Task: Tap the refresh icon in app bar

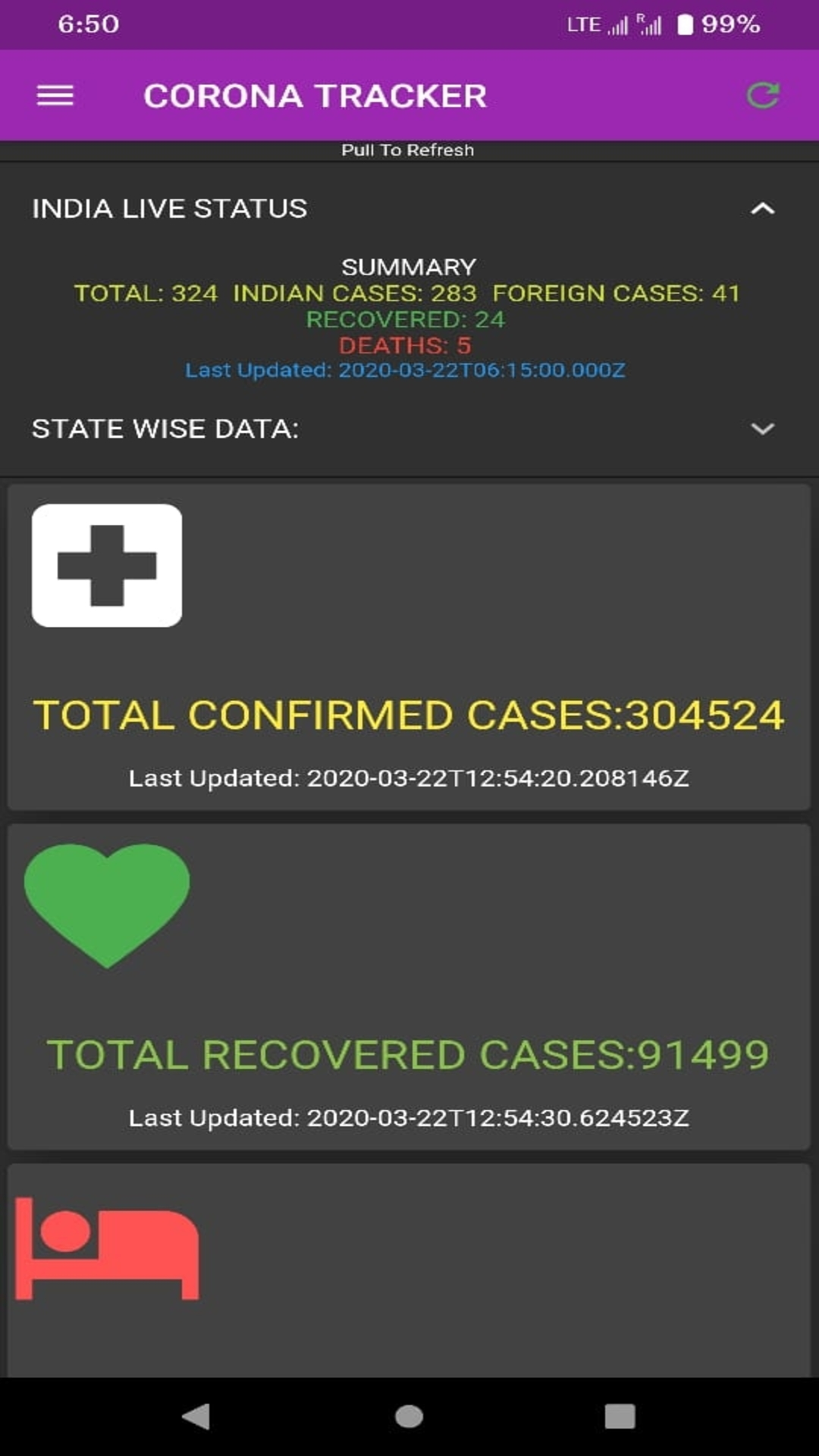Action: [x=762, y=96]
